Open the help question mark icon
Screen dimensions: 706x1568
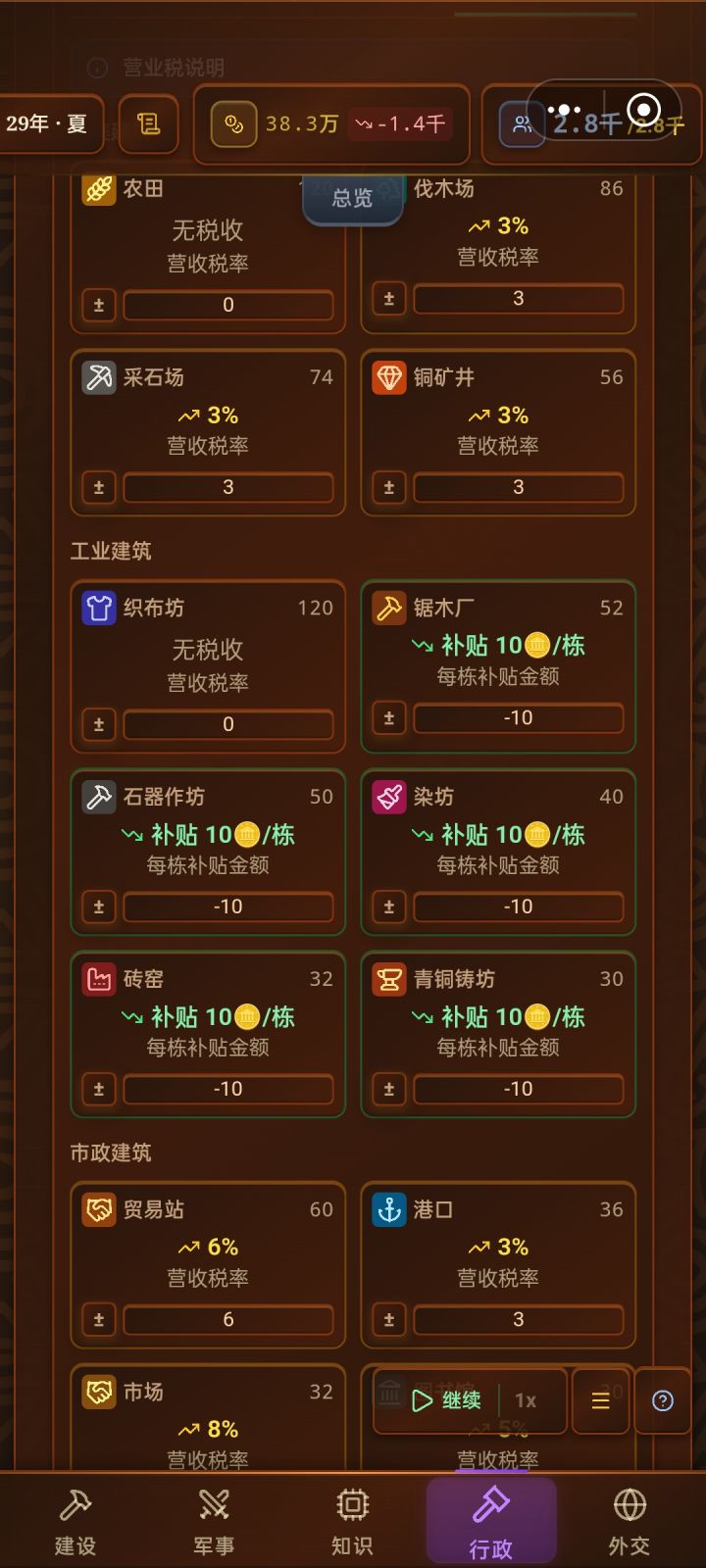pos(662,1401)
